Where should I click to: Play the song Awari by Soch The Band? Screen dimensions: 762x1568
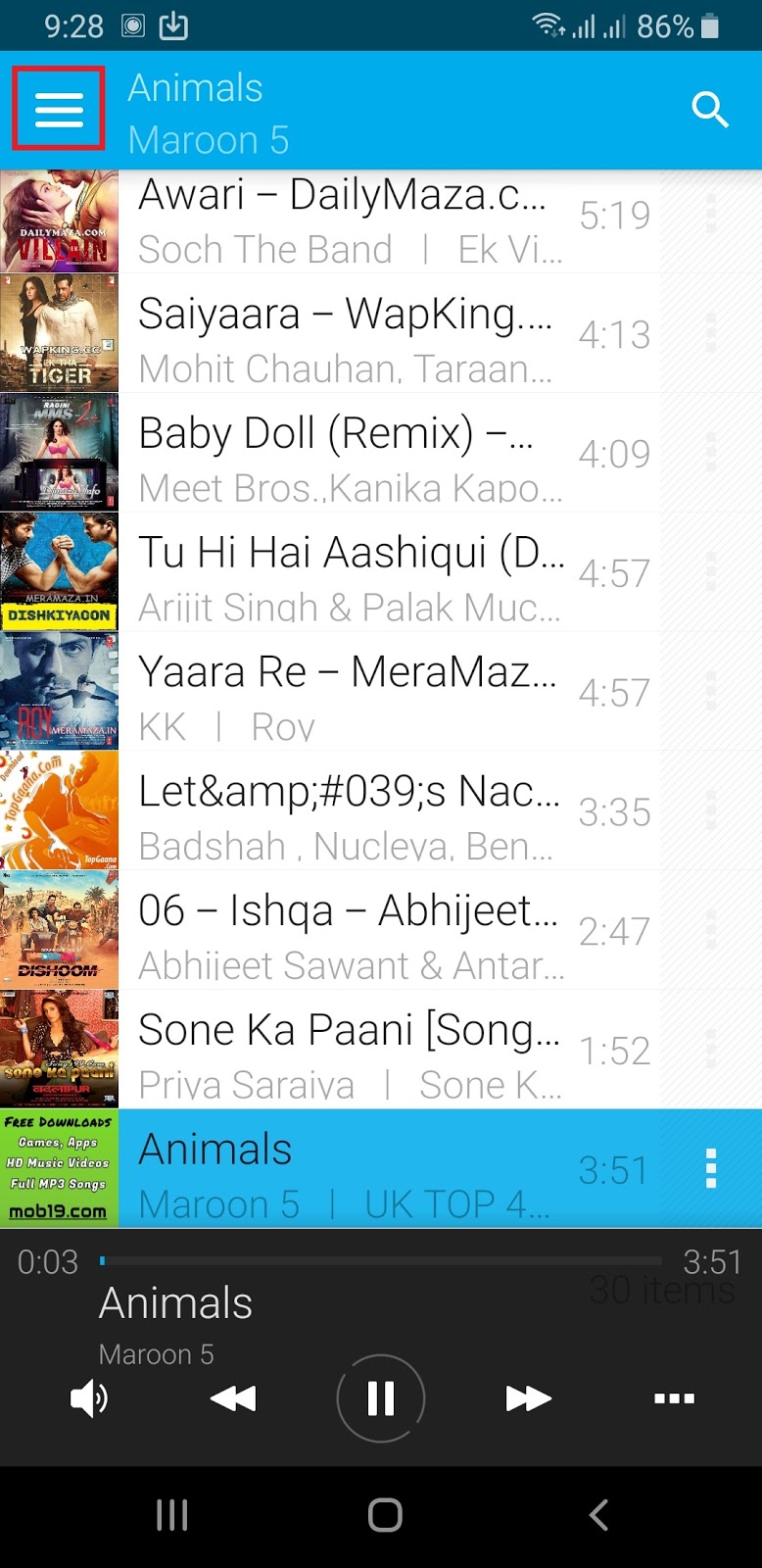(x=343, y=221)
